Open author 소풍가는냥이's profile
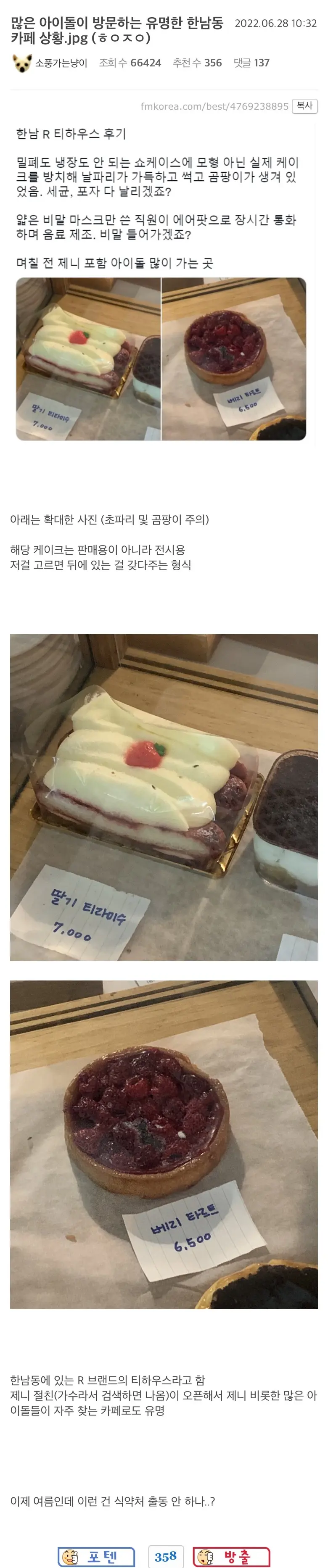328x1568 pixels. (x=60, y=63)
